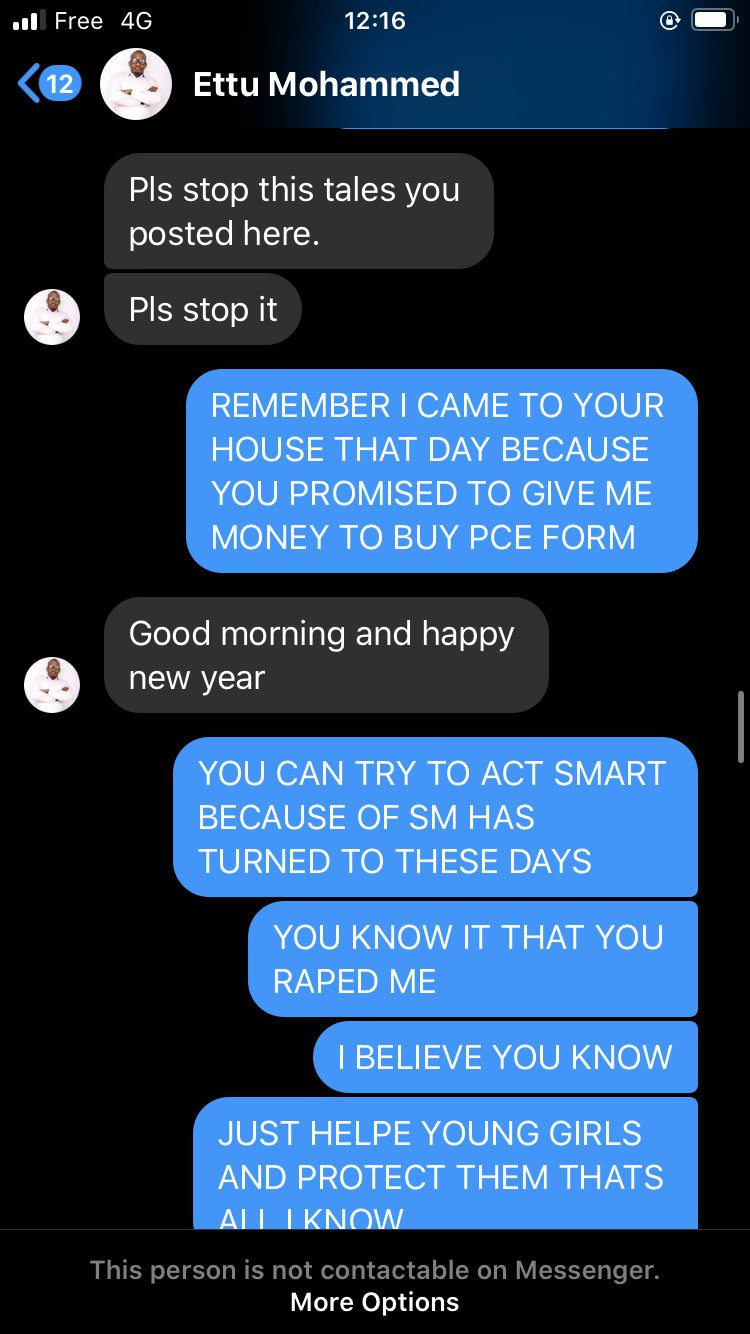The image size is (750, 1334).
Task: Open Ettu Mohammed's profile from header
Action: (326, 84)
